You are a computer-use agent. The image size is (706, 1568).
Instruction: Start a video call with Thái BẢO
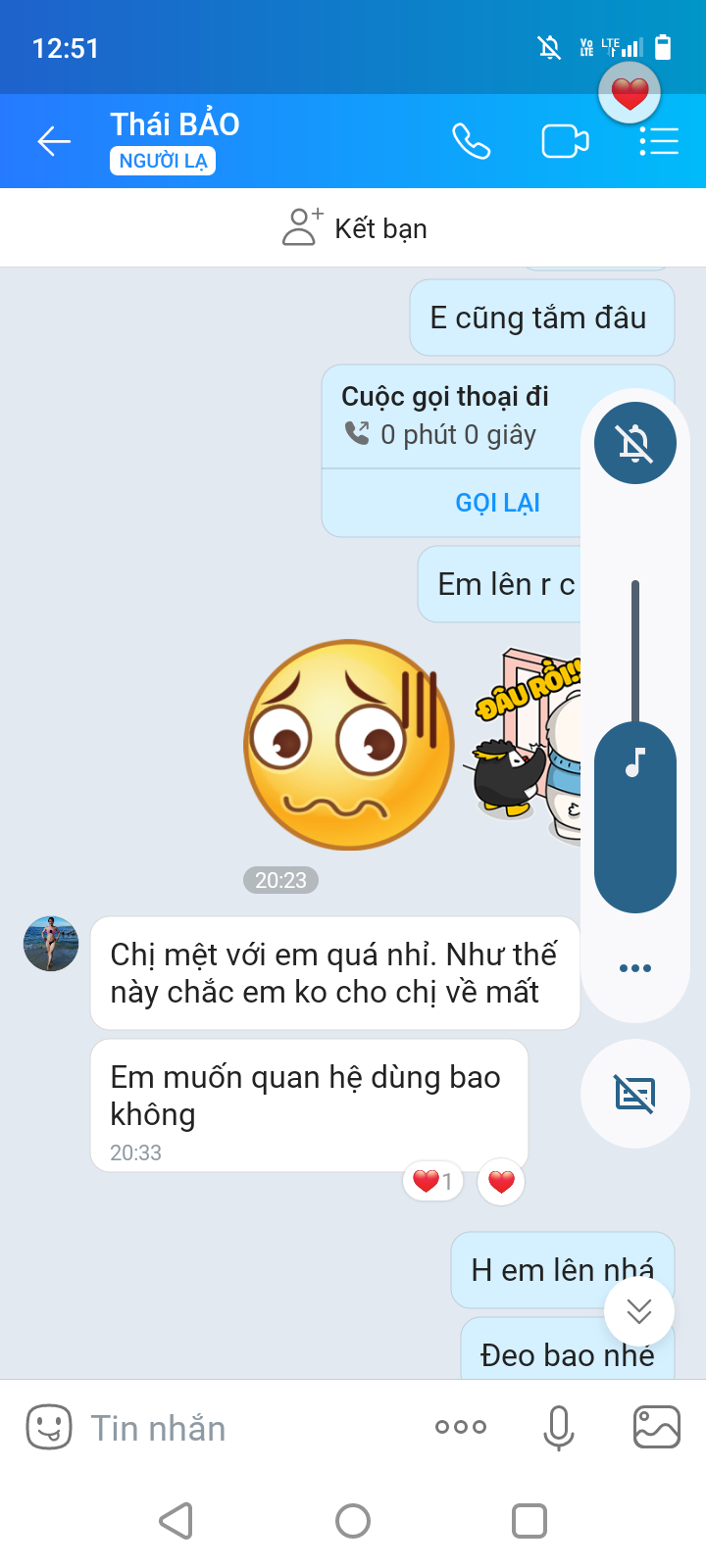point(566,142)
